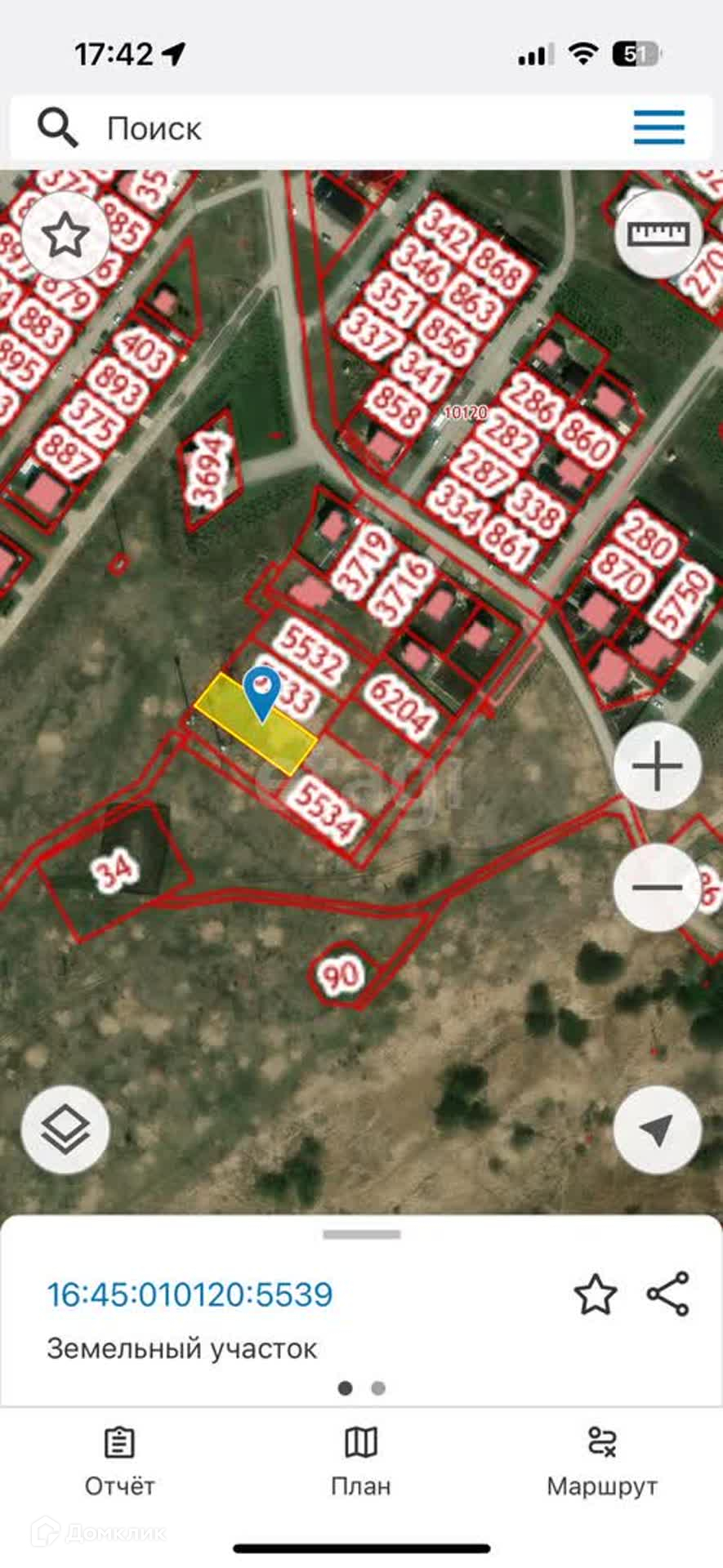Open cadastral number 16:45:010120:5539 details
Image resolution: width=723 pixels, height=1568 pixels.
pos(190,1294)
